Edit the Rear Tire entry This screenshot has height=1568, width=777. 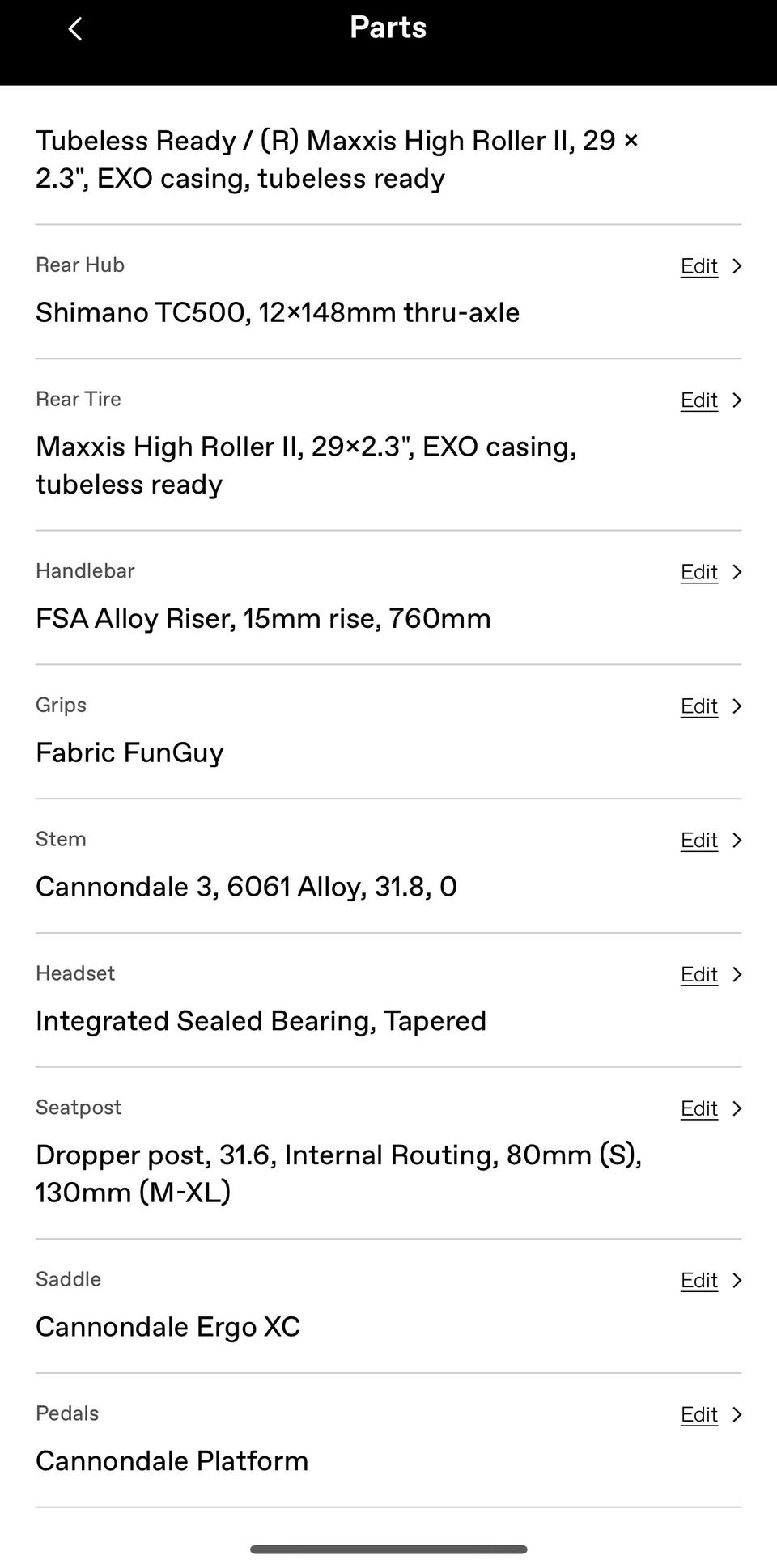699,400
